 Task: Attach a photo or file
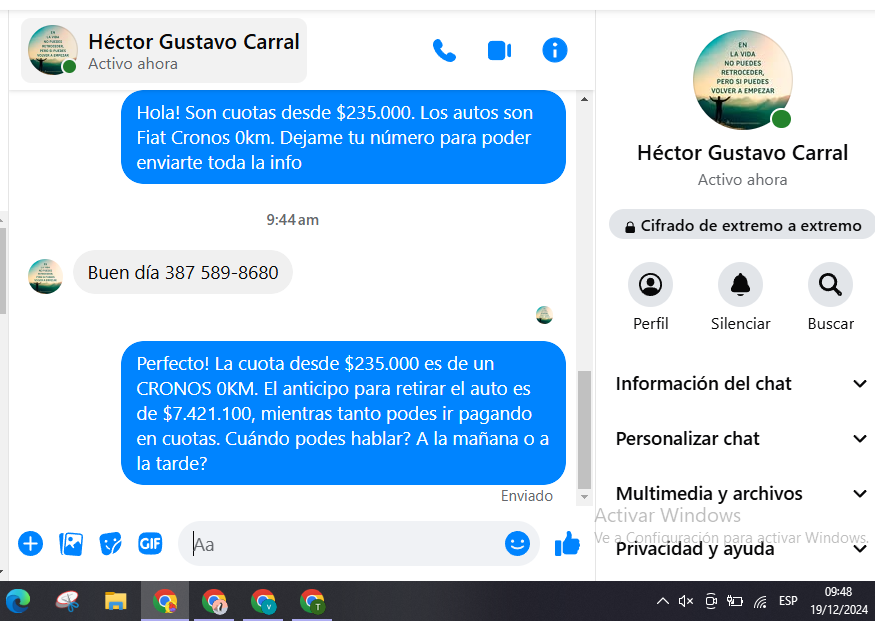tap(71, 543)
